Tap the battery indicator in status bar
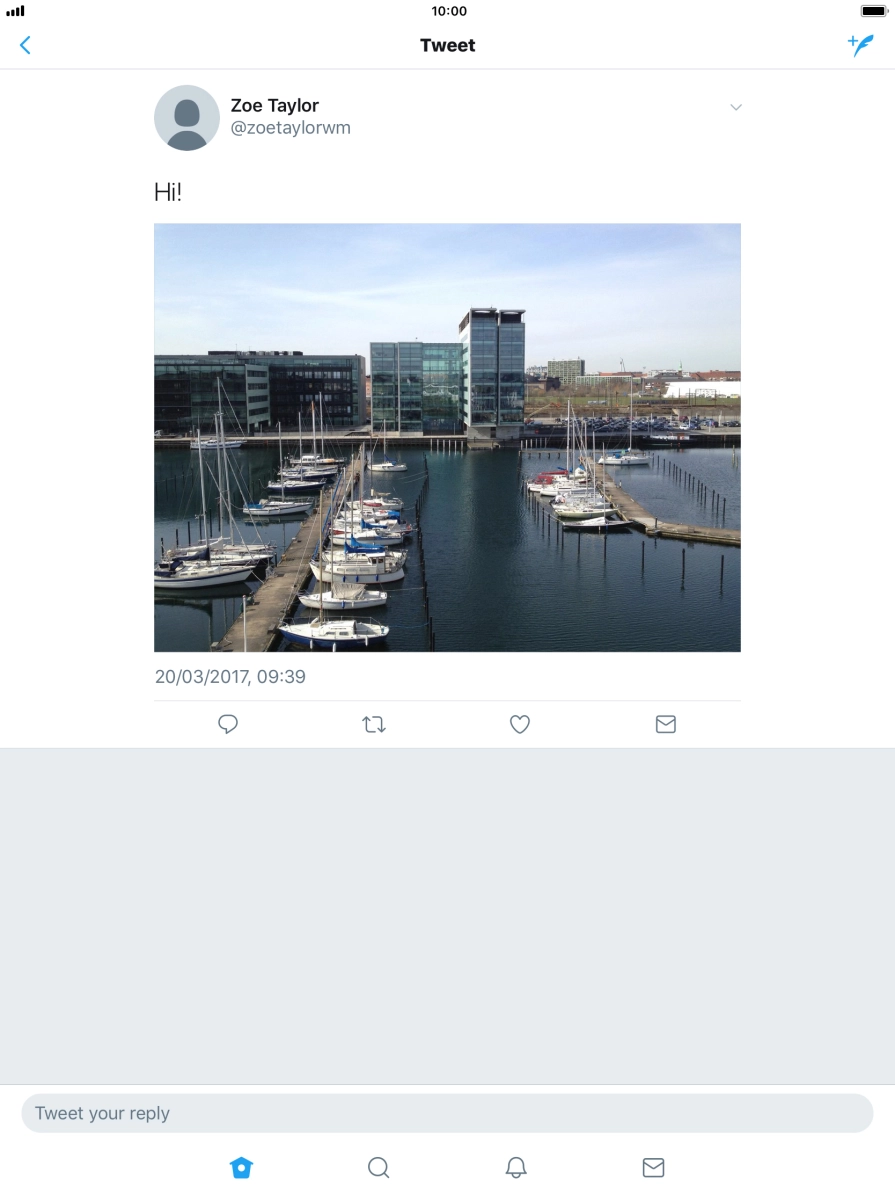 click(x=871, y=12)
